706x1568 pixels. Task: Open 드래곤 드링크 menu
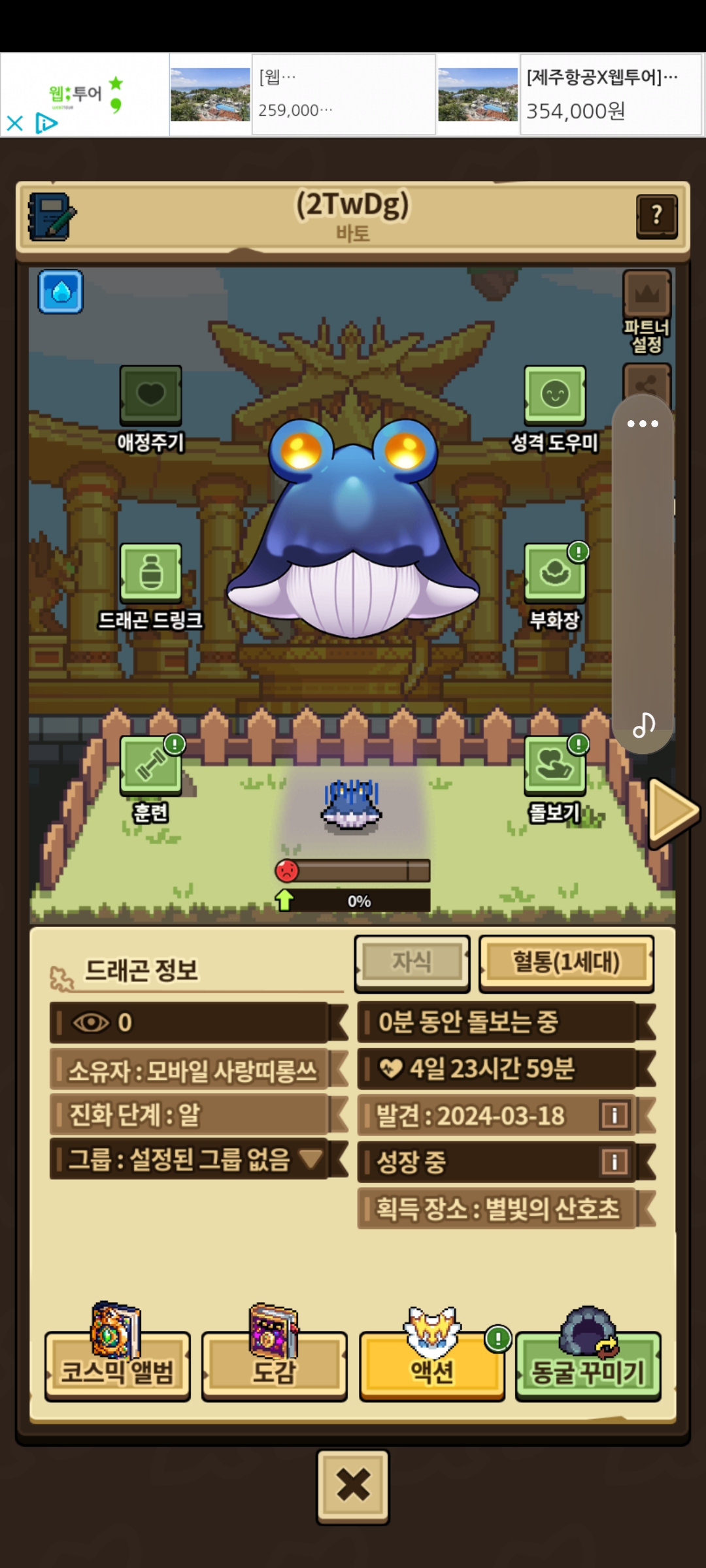pos(150,574)
